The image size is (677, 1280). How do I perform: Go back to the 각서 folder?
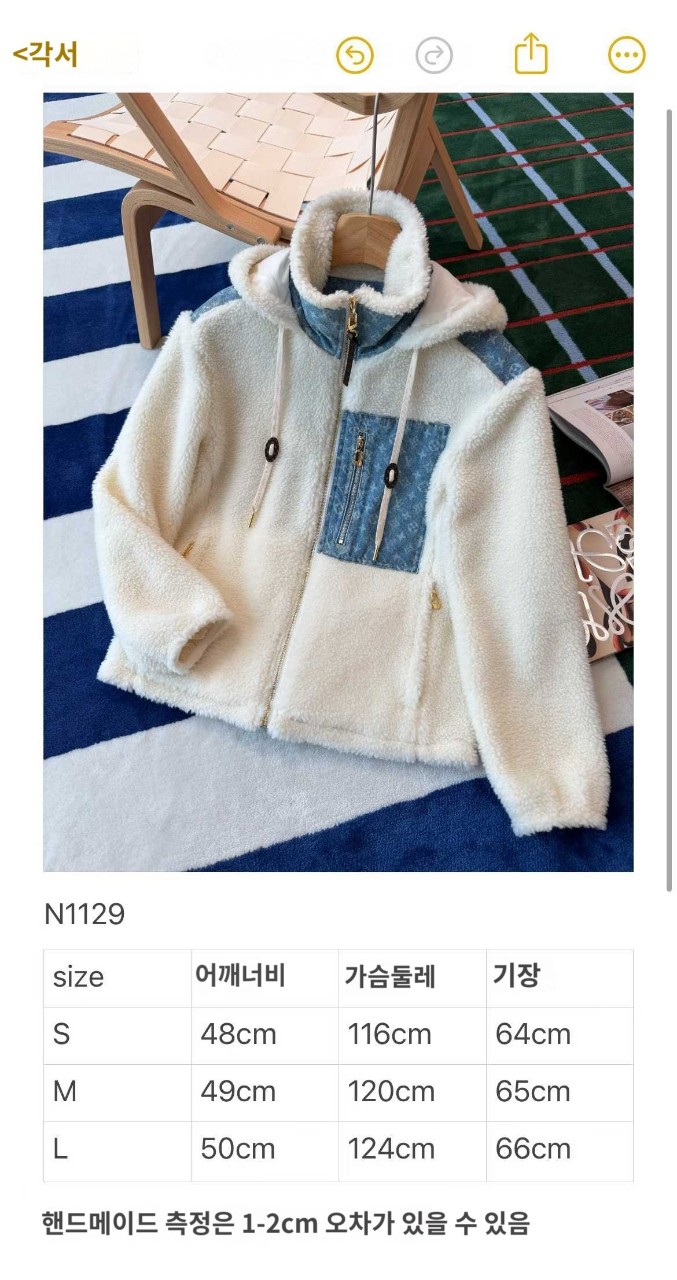pyautogui.click(x=45, y=54)
